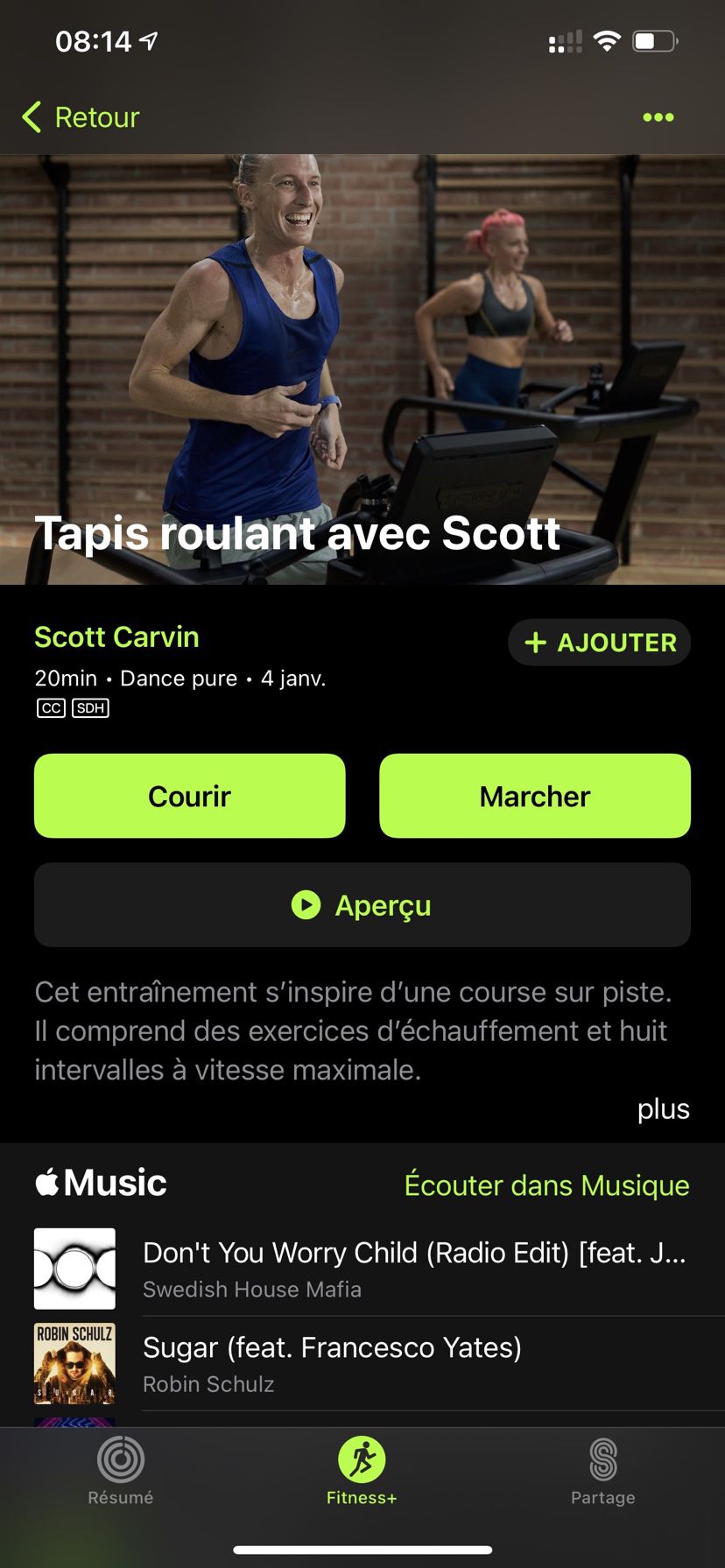
Task: Go back with the Retour button
Action: (x=81, y=116)
